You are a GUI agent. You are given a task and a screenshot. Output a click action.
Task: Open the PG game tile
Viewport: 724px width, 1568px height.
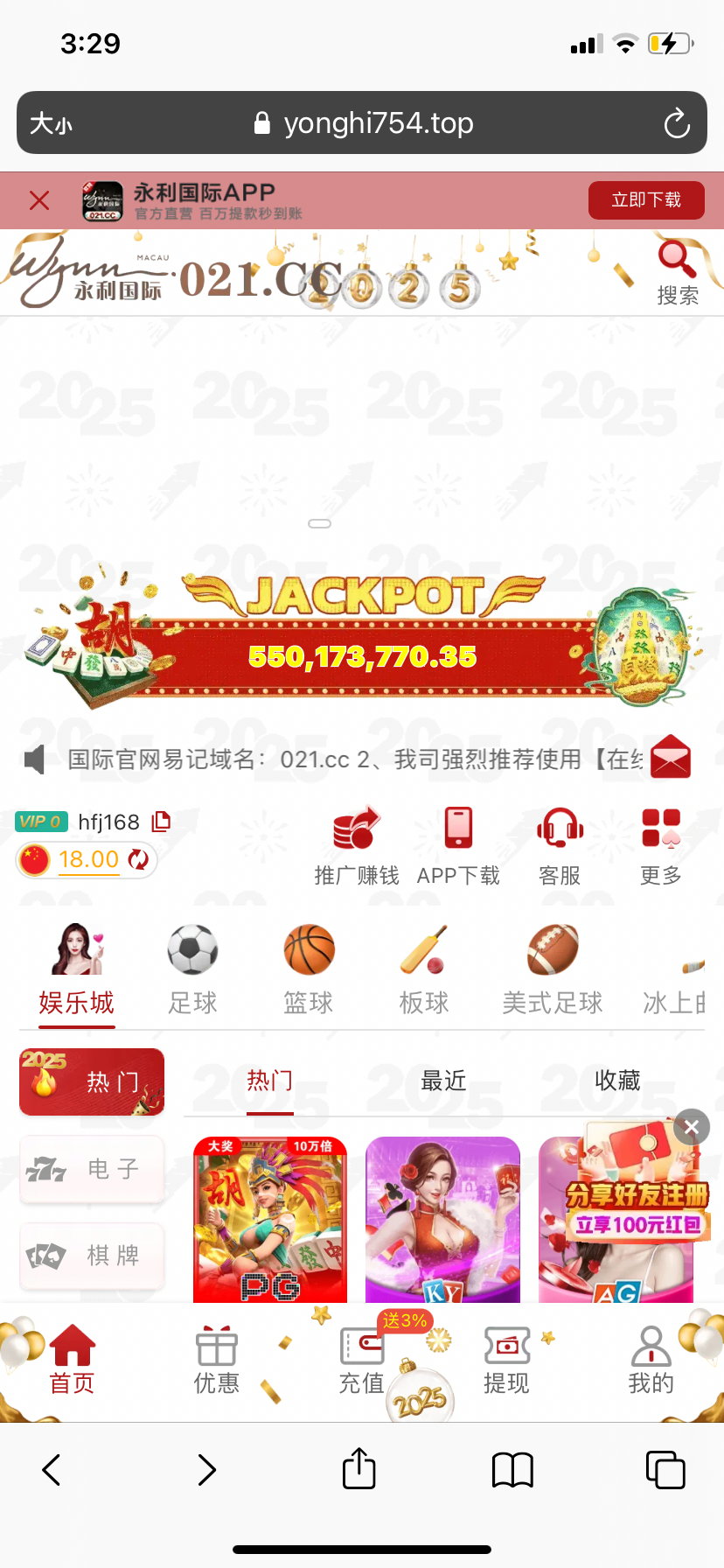269,1220
